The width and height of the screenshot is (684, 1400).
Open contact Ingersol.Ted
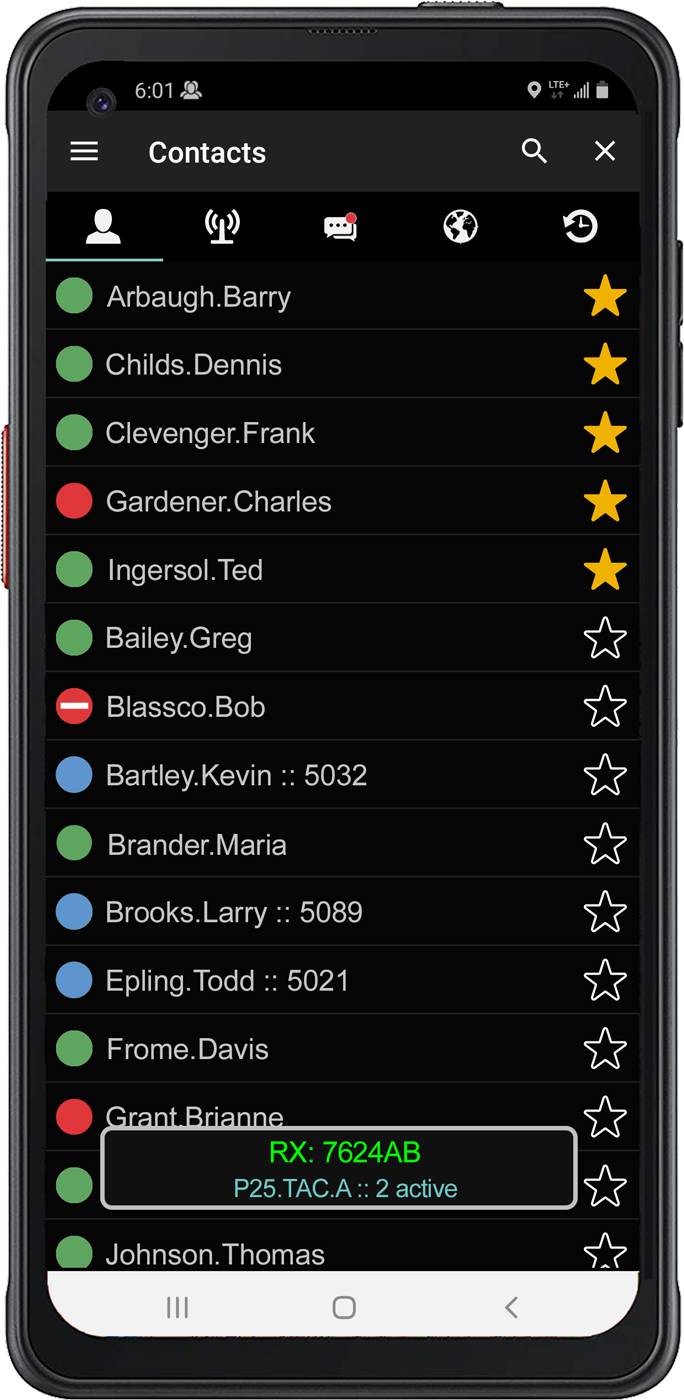click(185, 570)
